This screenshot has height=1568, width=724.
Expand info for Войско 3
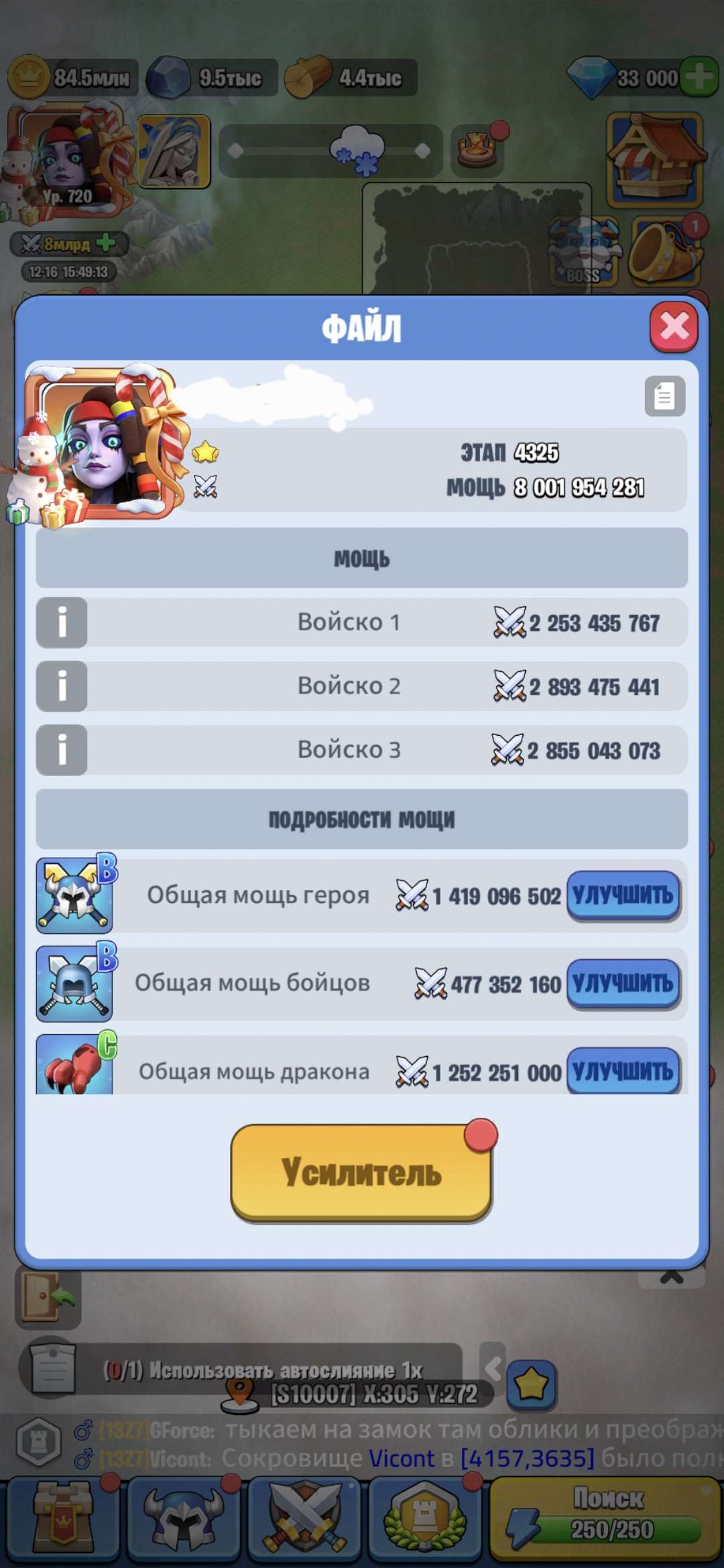(62, 750)
